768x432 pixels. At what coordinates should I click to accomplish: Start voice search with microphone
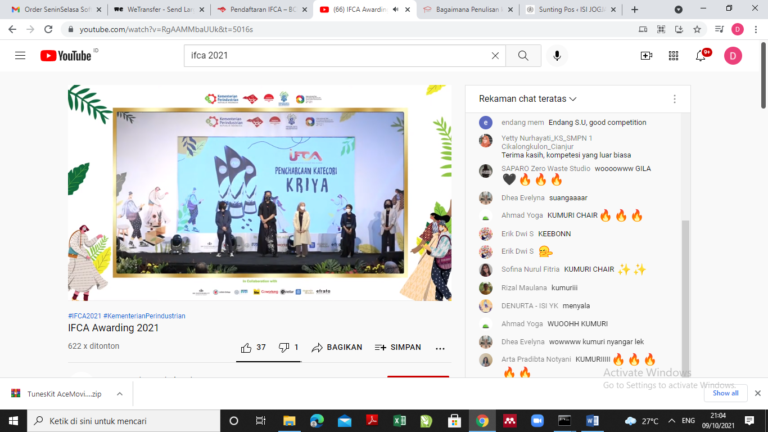click(558, 56)
